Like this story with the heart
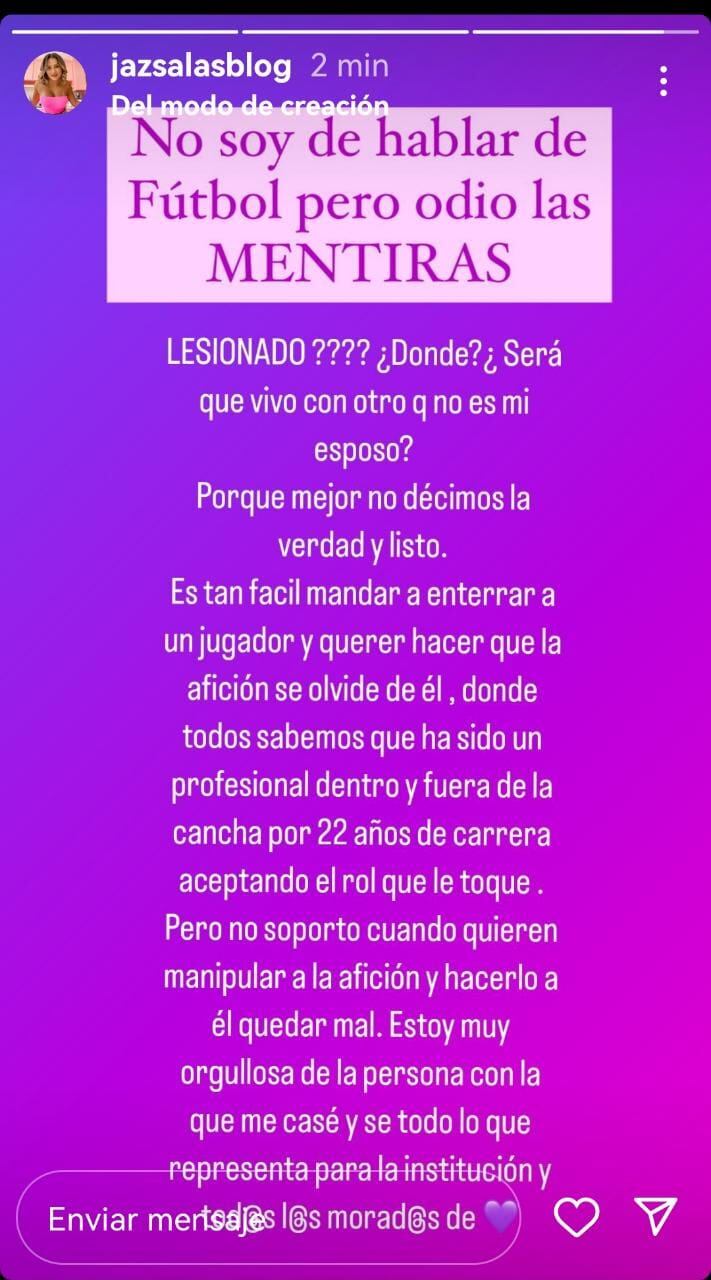The image size is (711, 1280). click(x=577, y=1217)
